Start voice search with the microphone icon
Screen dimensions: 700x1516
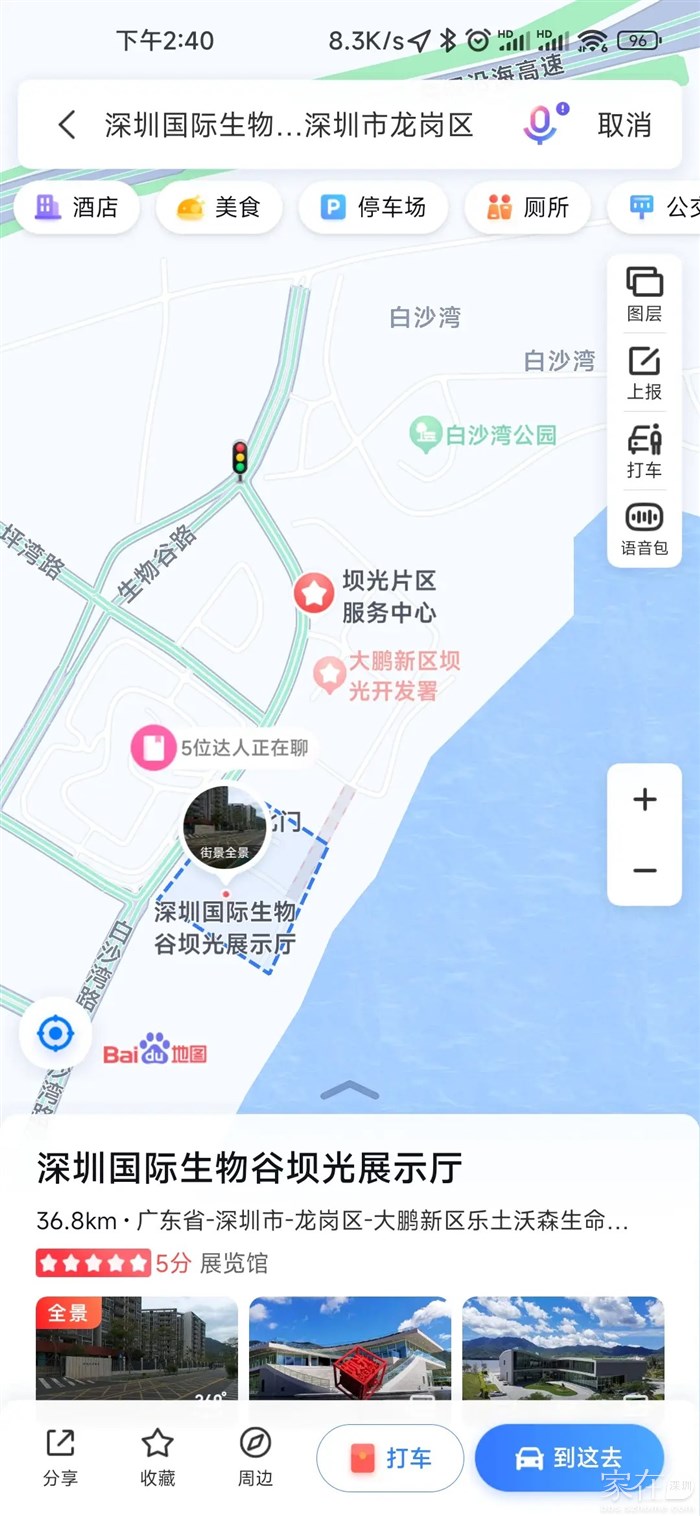pos(540,124)
